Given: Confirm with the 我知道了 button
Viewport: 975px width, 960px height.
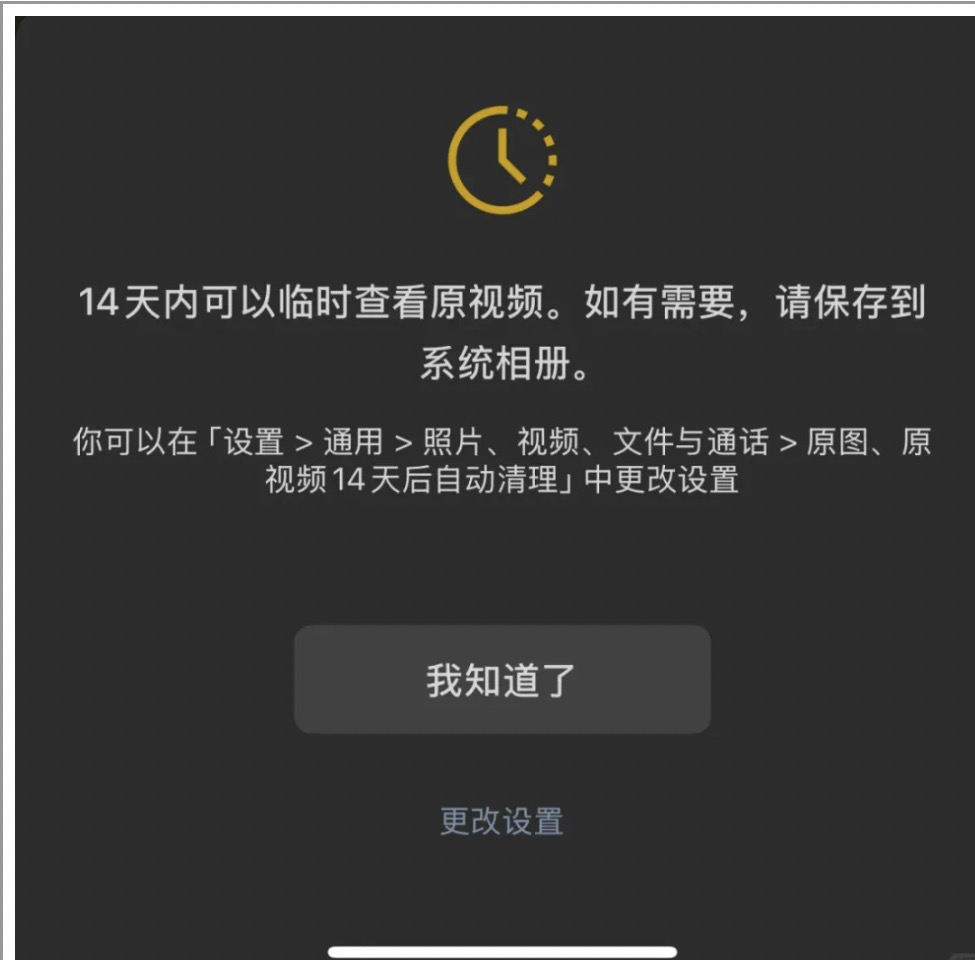Looking at the screenshot, I should coord(502,680).
